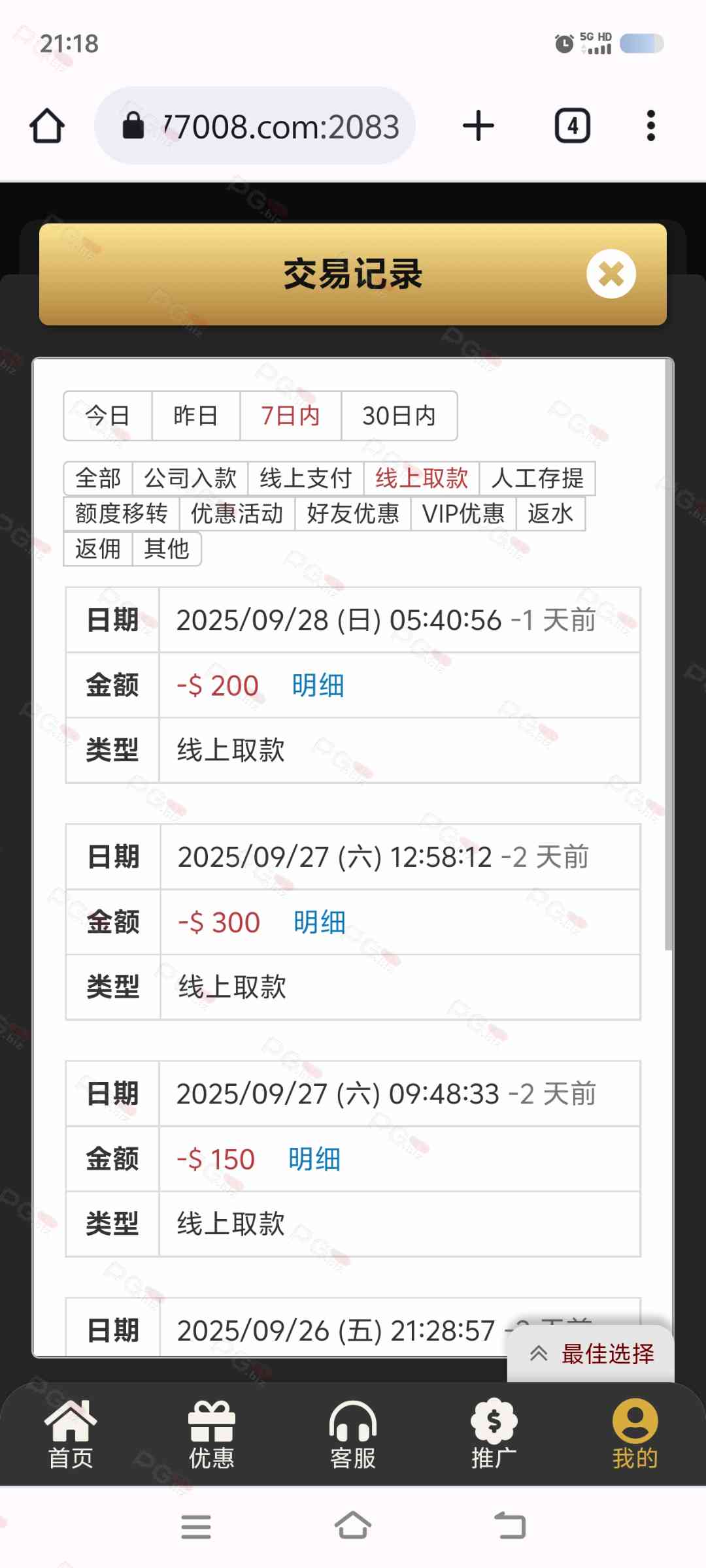Filter records by 公司入款
This screenshot has height=1568, width=706.
pyautogui.click(x=190, y=478)
